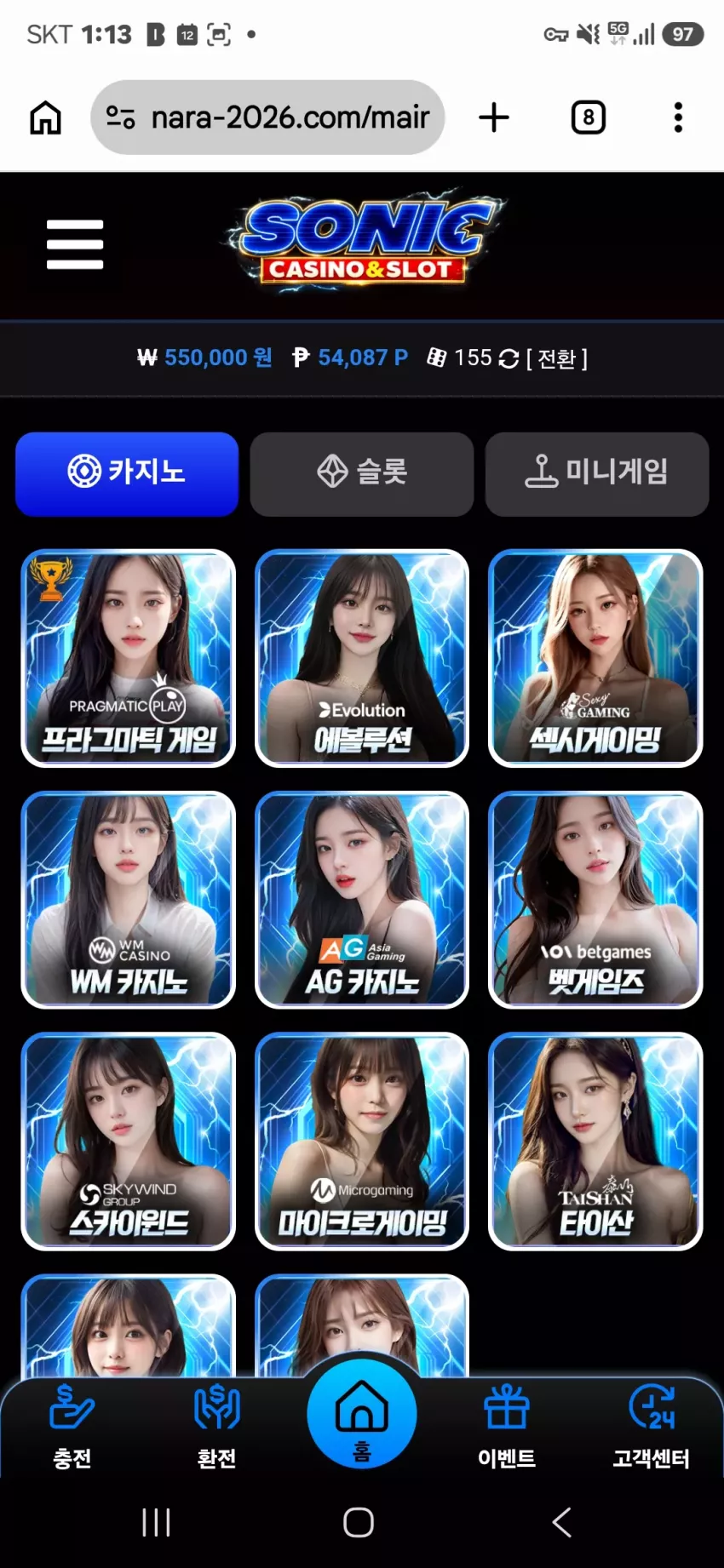Image resolution: width=724 pixels, height=1568 pixels.
Task: Go to 충전 in bottom navigation
Action: (72, 1427)
